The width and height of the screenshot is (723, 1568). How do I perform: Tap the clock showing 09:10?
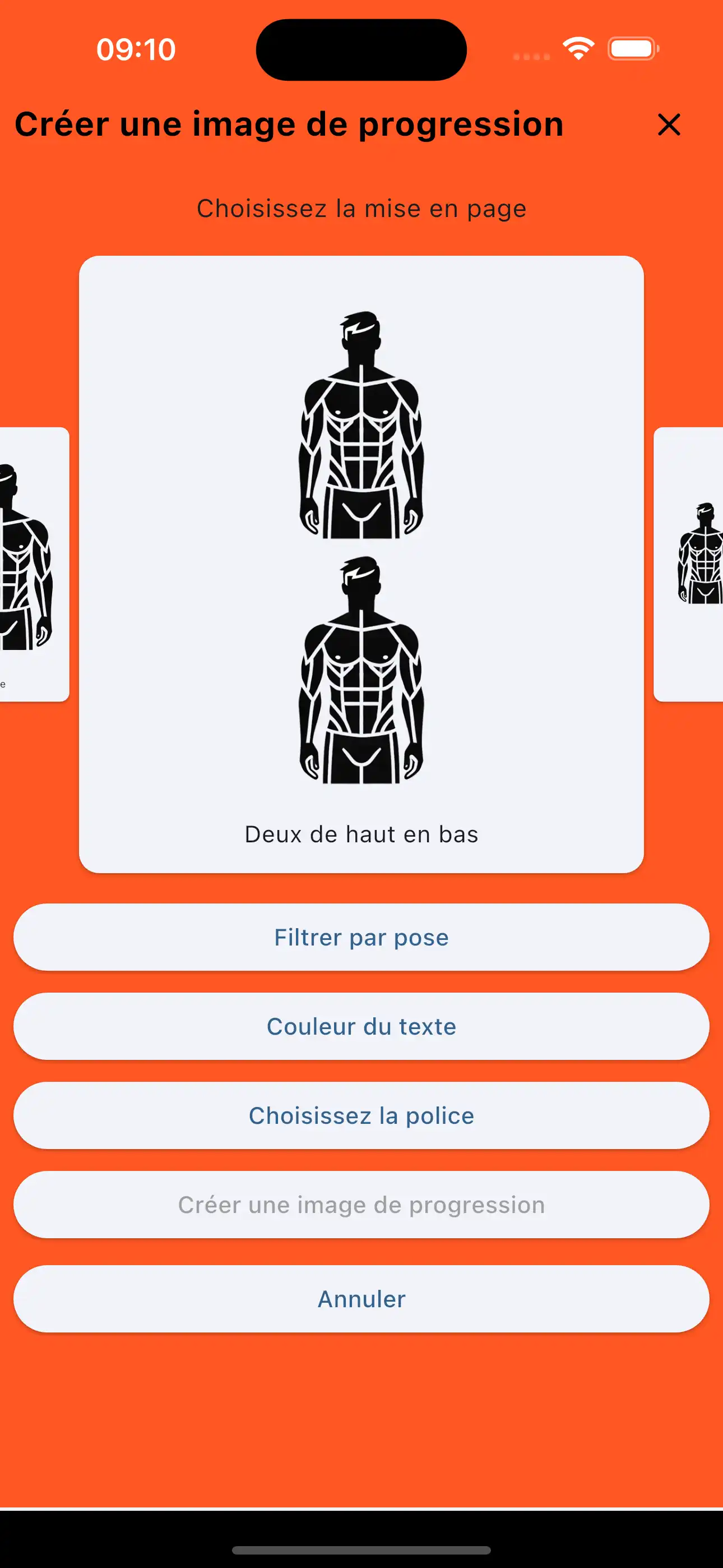(x=135, y=49)
